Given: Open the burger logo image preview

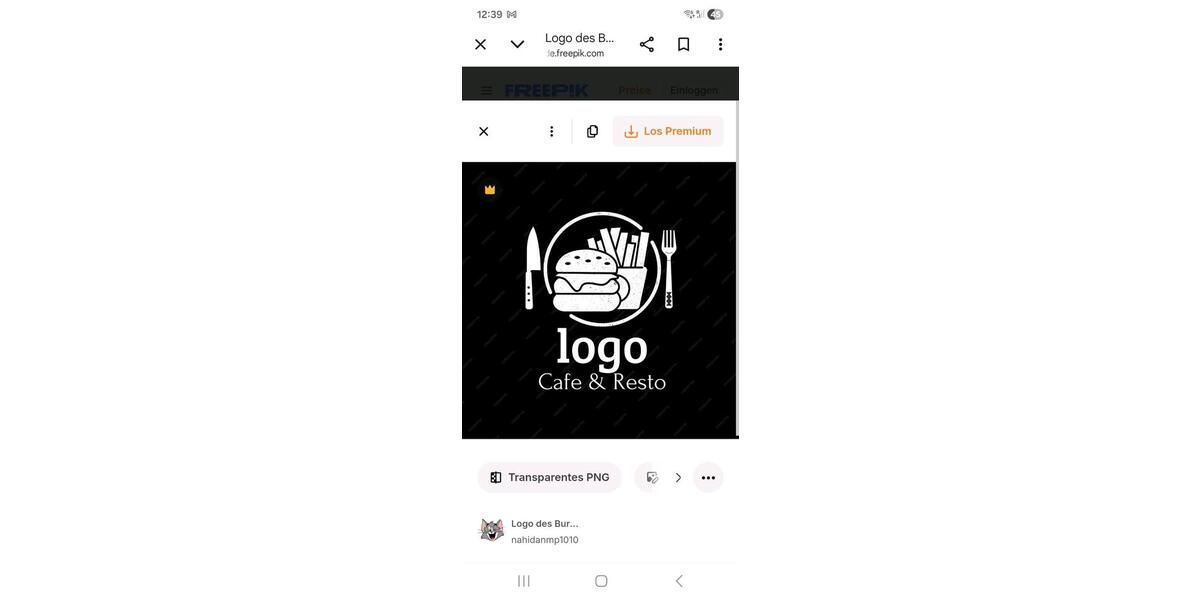Looking at the screenshot, I should [600, 300].
